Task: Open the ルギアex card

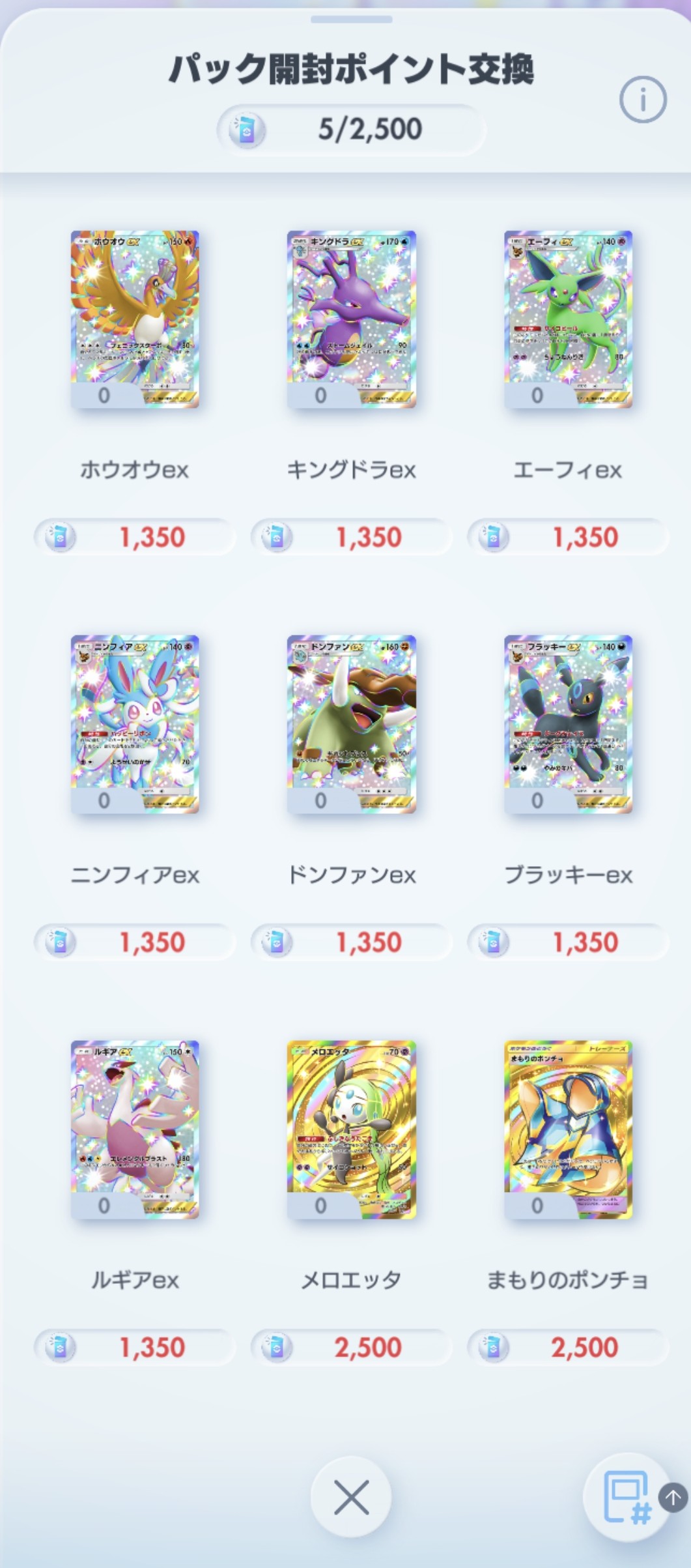Action: [135, 1129]
